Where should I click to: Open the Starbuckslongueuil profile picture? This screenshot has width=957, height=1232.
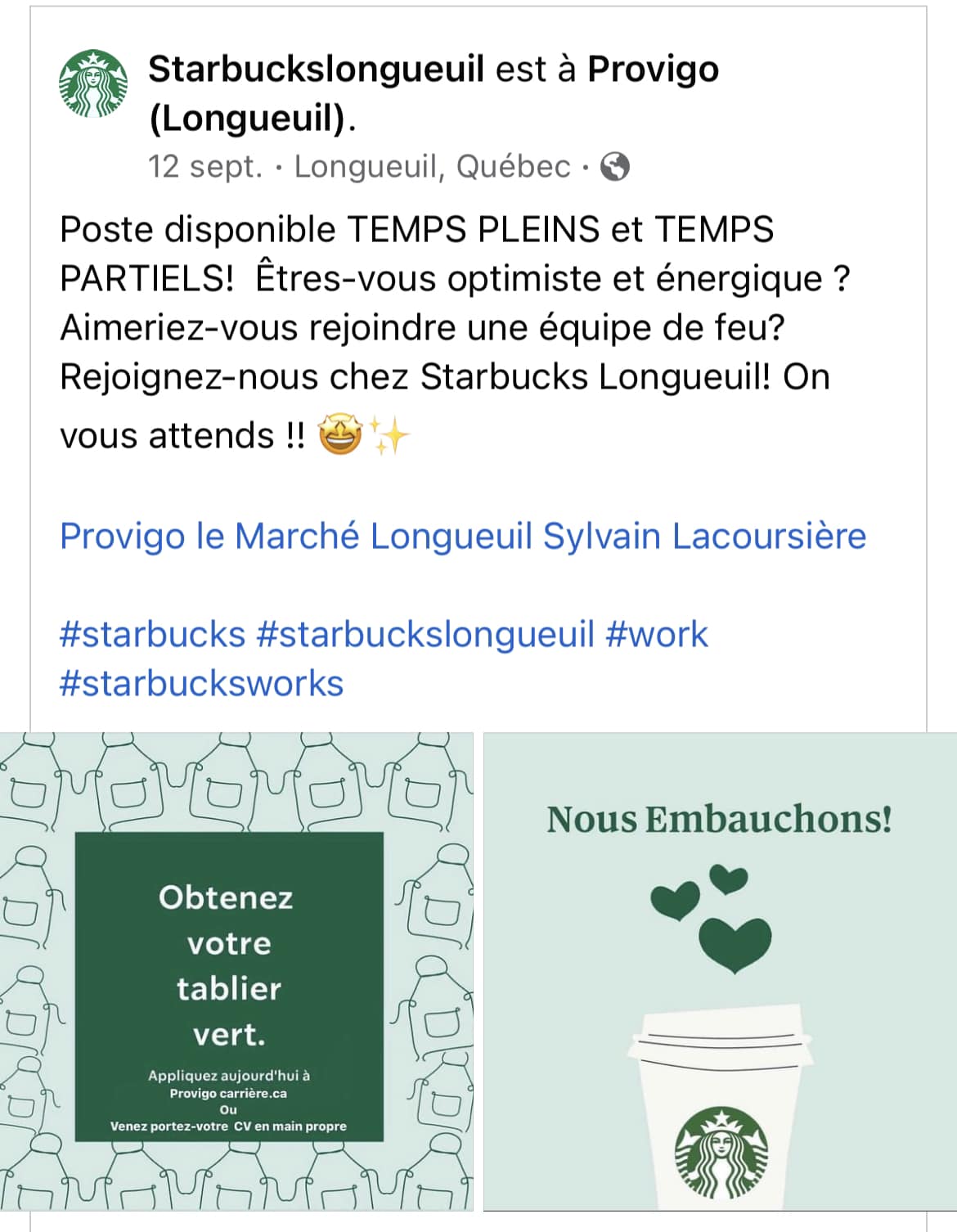[x=93, y=84]
